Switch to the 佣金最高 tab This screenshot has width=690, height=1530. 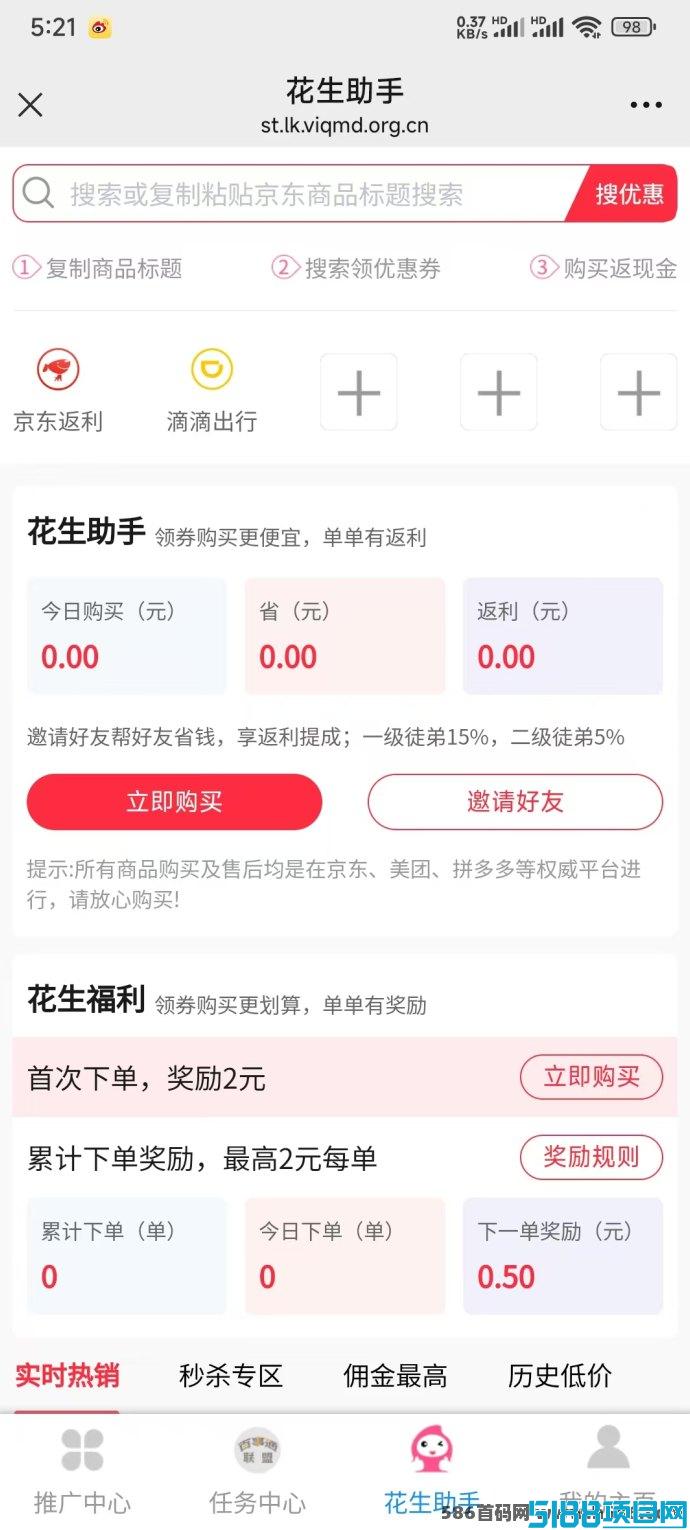395,1376
